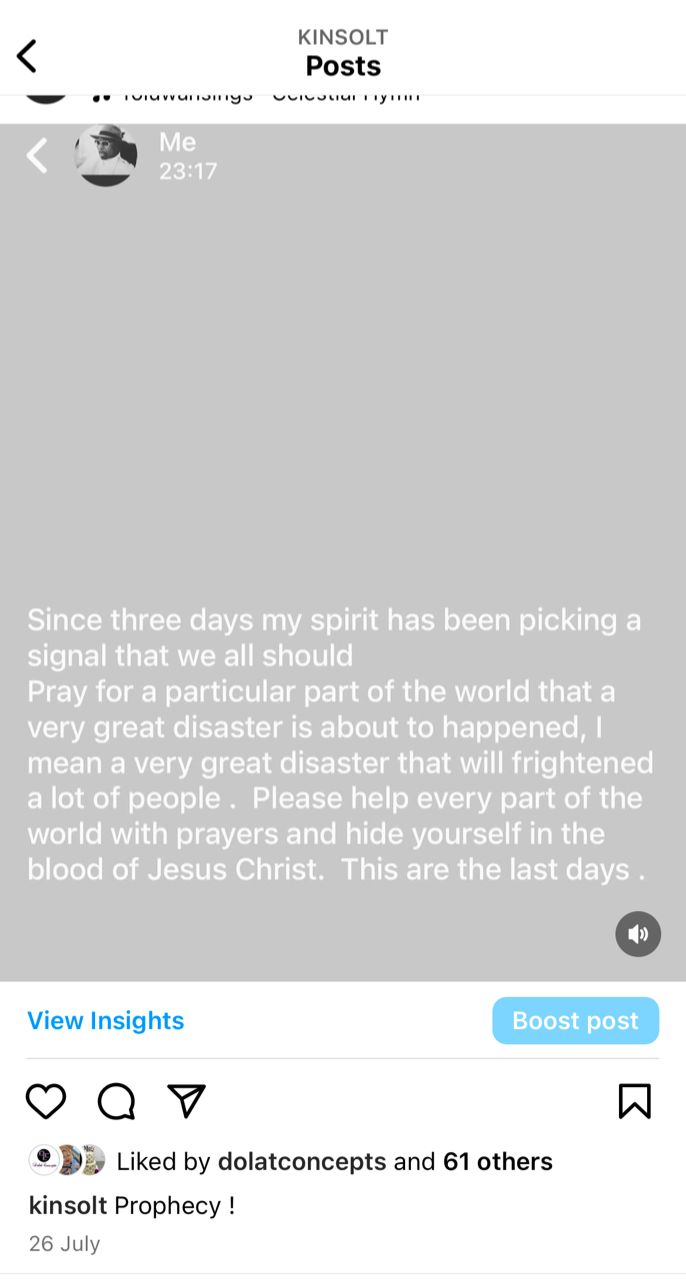Like the kinsolt Prophecy post
The height and width of the screenshot is (1280, 686).
pos(45,1101)
